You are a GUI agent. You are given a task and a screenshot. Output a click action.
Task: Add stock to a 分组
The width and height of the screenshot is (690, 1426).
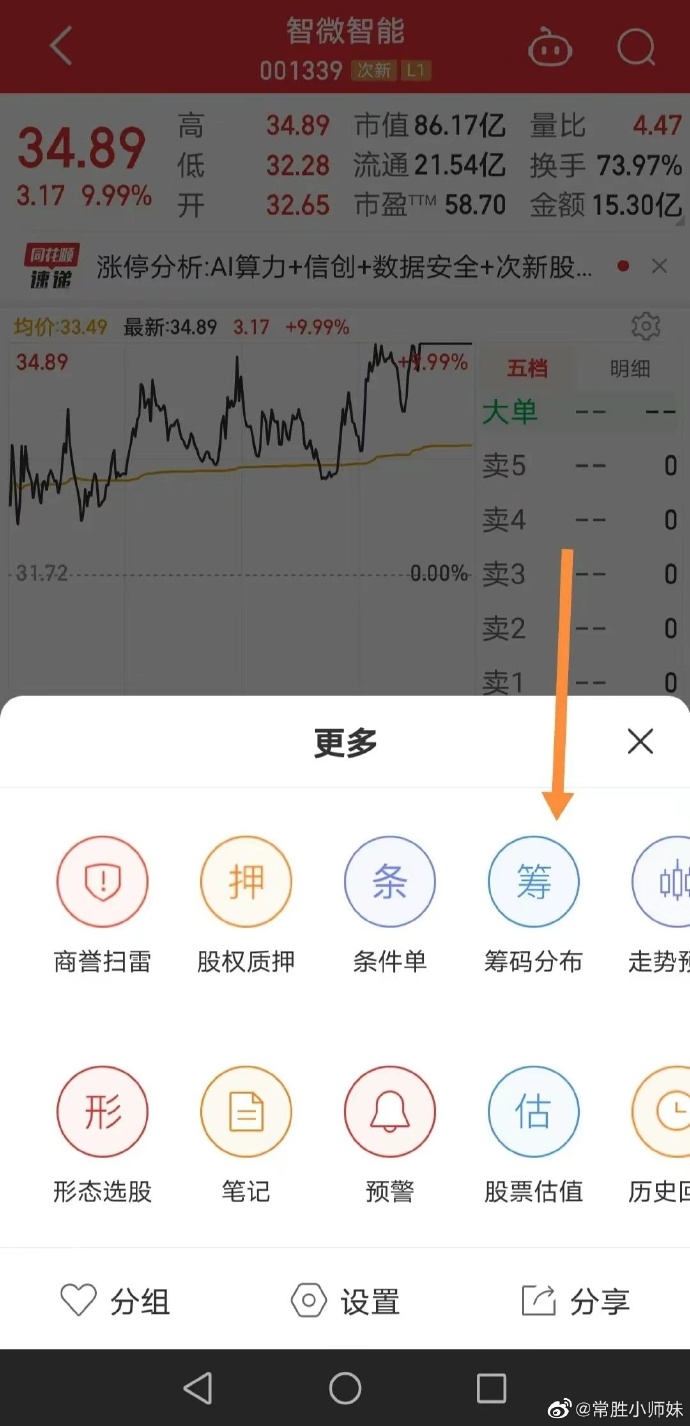coord(115,1301)
